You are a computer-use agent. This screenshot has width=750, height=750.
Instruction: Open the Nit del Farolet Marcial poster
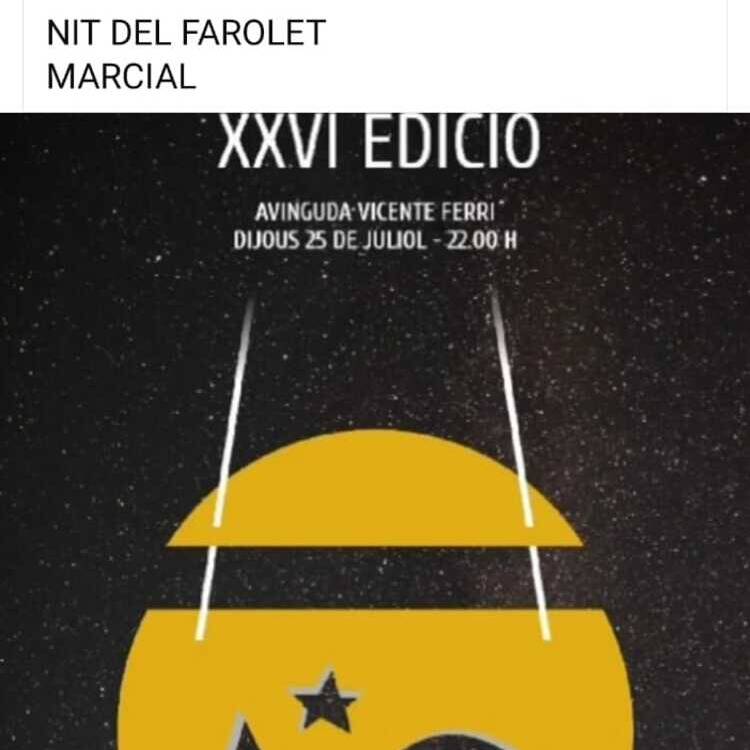coord(375,430)
